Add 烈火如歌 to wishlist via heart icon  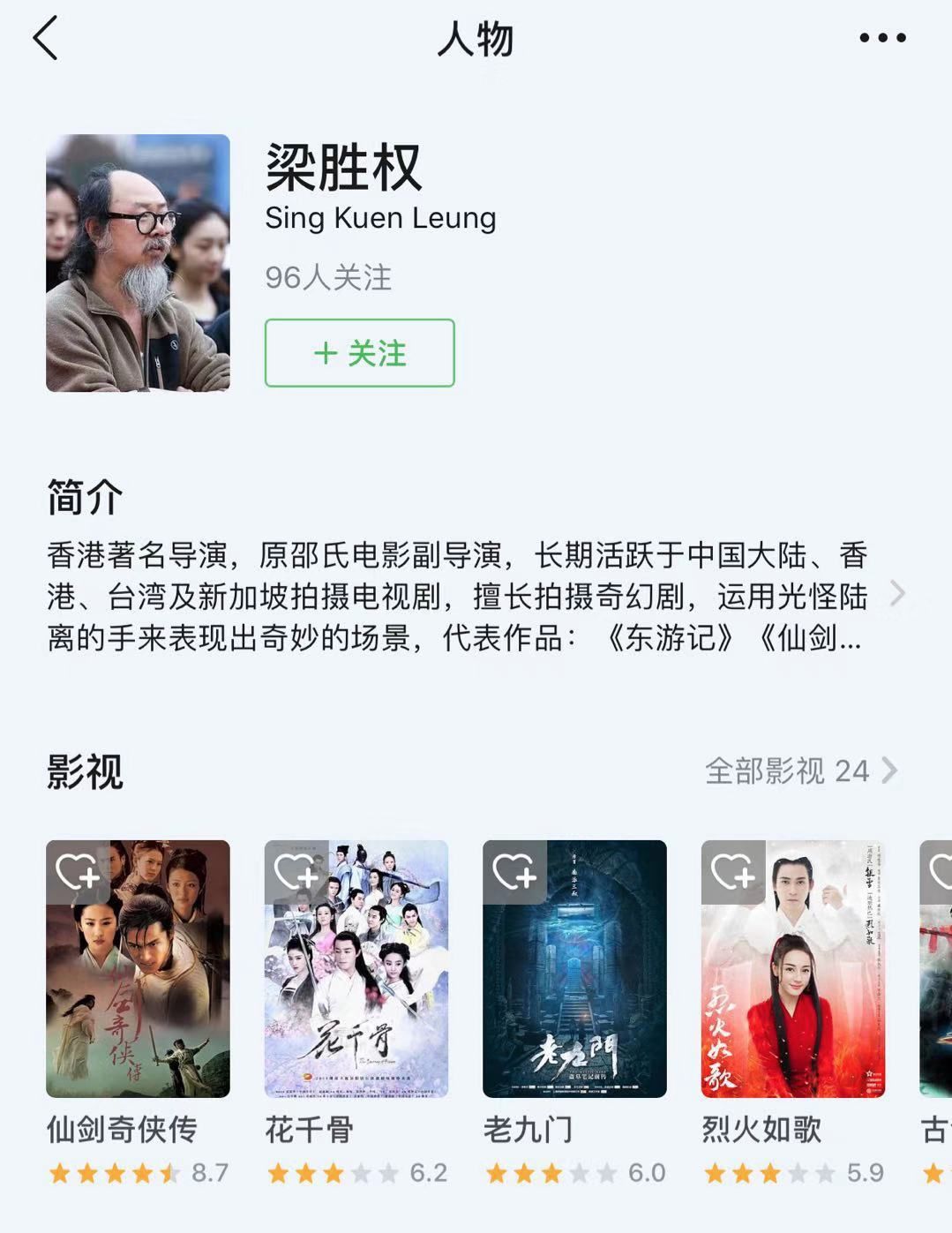733,872
